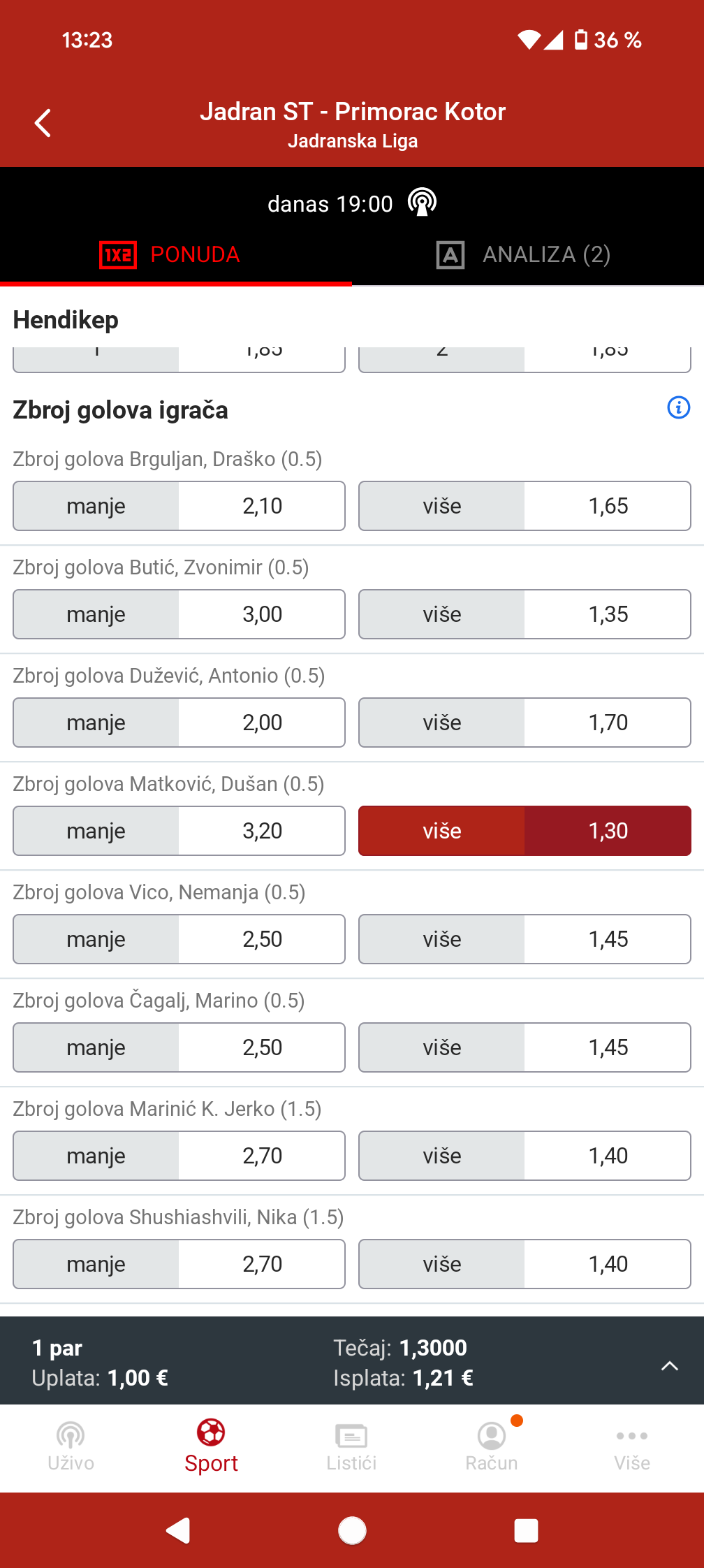
Task: Go back using the header arrow
Action: click(x=43, y=123)
